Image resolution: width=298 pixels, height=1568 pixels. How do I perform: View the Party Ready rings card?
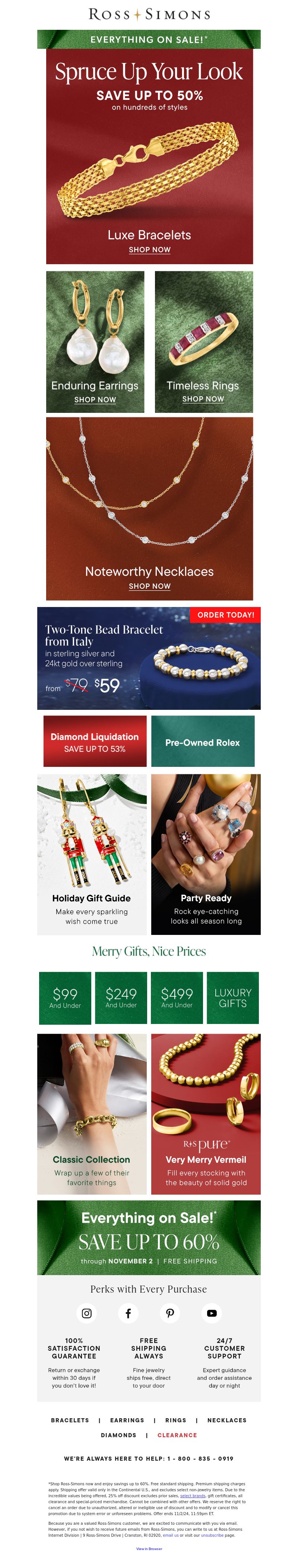pyautogui.click(x=206, y=854)
